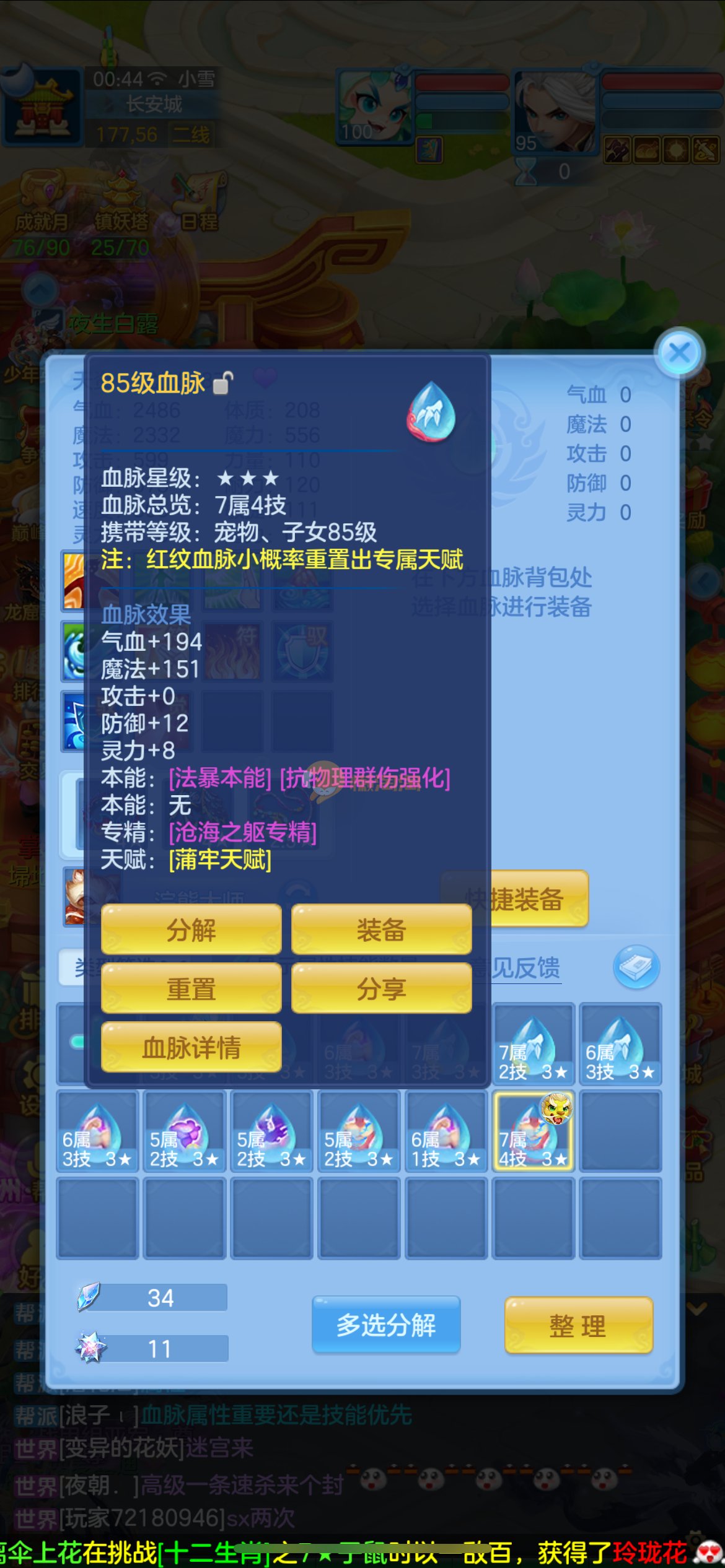The image size is (725, 1568).
Task: Open the guide book icon
Action: [x=636, y=967]
